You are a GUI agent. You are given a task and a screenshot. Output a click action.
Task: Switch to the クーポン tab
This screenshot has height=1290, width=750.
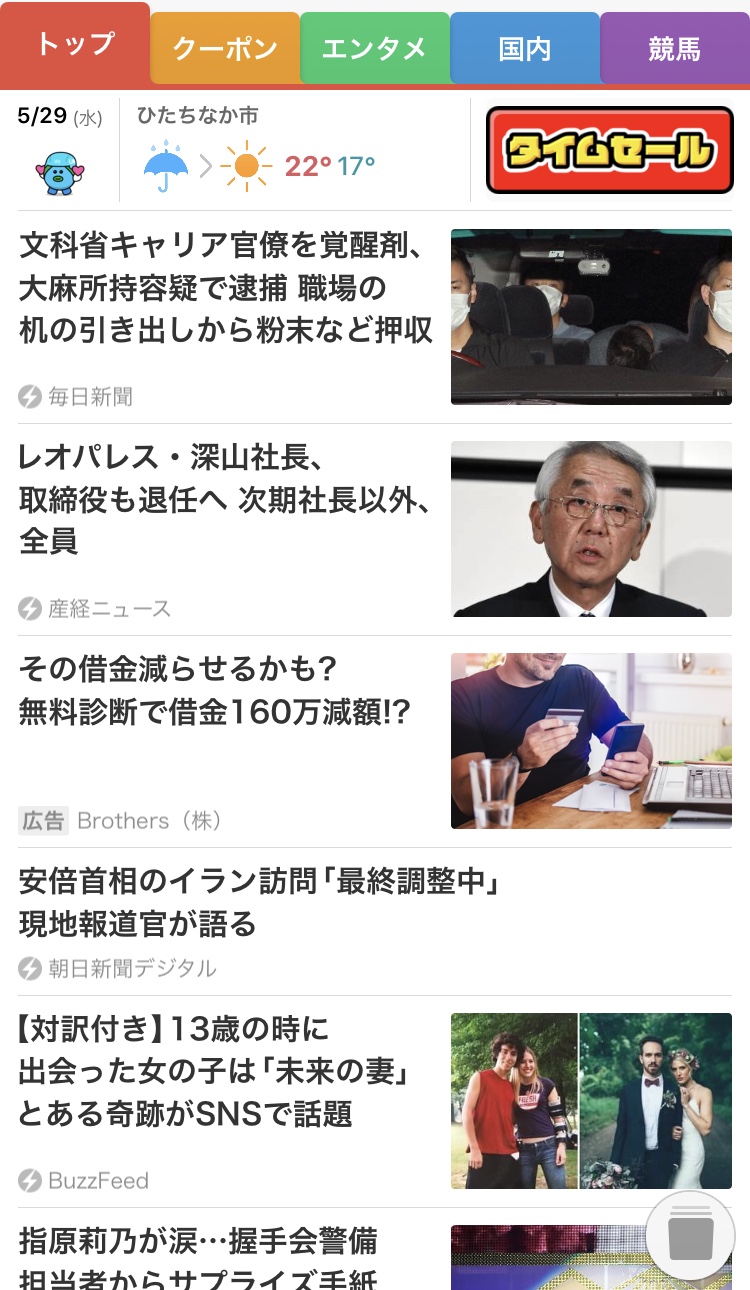(225, 48)
